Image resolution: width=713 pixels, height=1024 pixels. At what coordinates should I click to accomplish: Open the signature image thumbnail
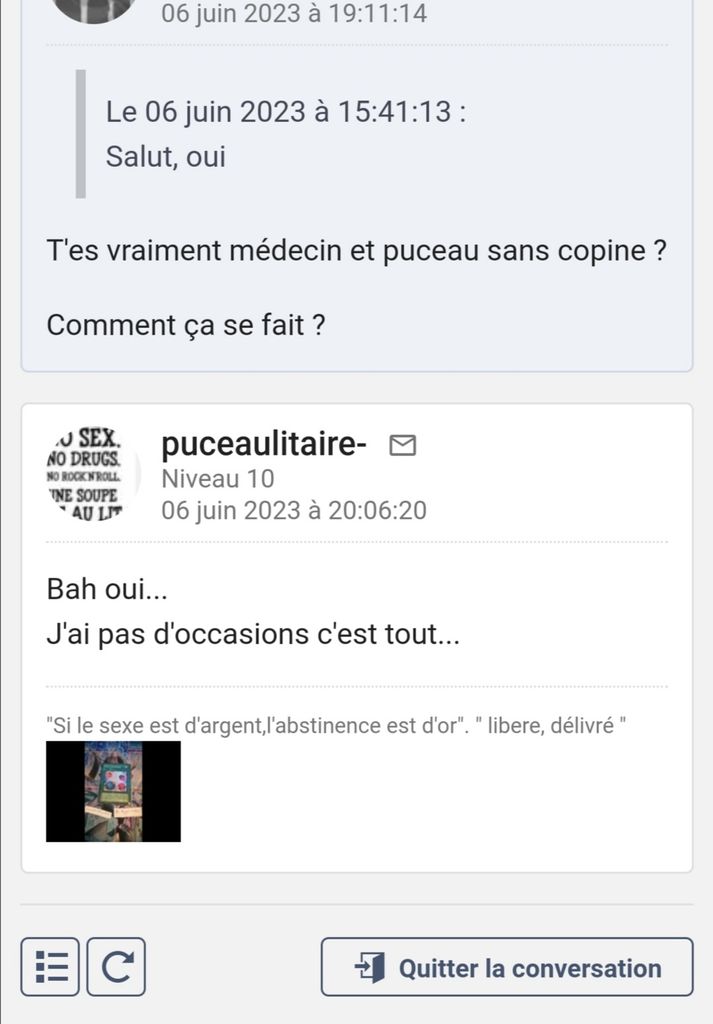(x=113, y=791)
